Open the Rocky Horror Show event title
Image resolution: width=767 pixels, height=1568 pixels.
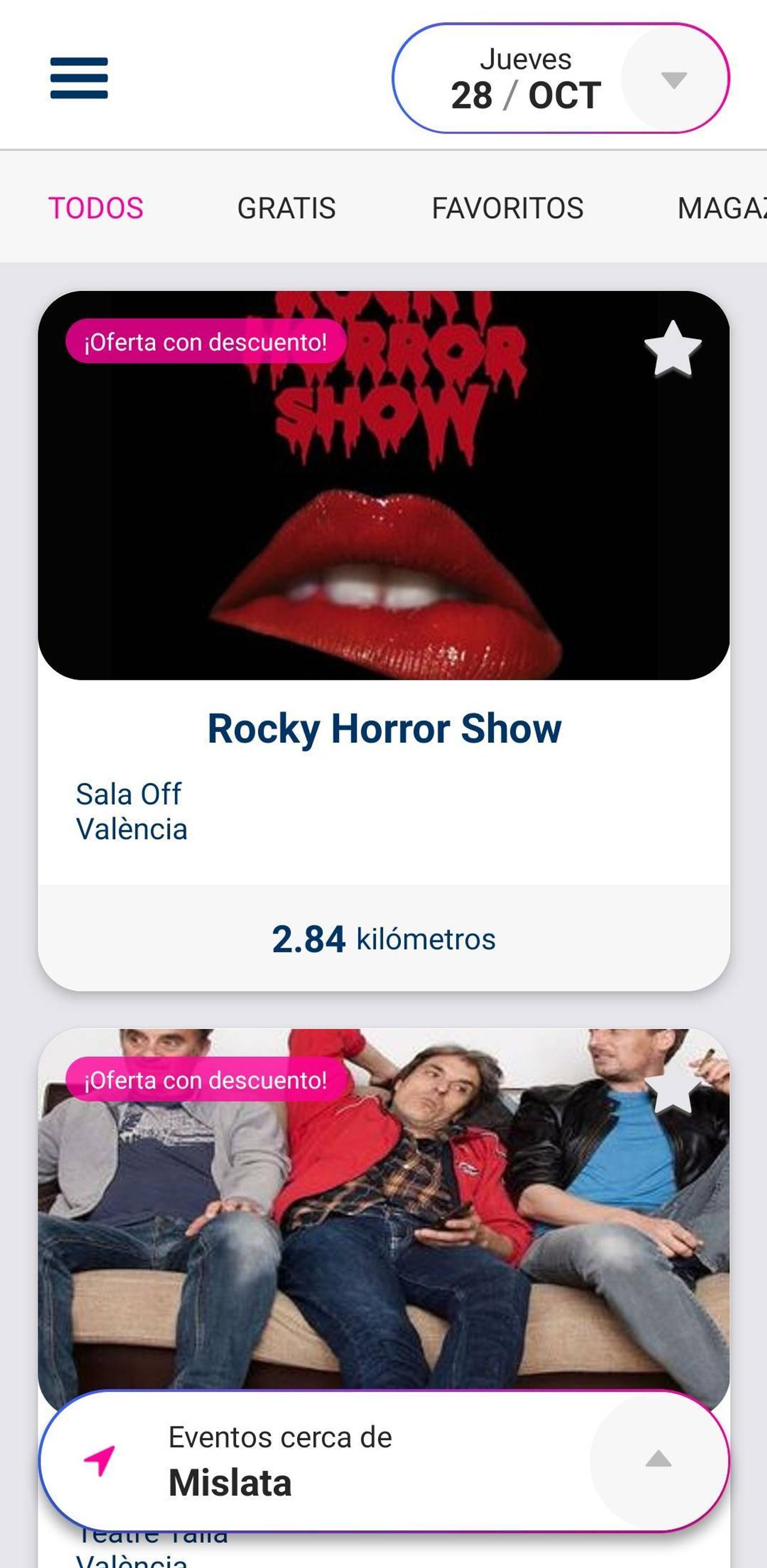(x=385, y=731)
